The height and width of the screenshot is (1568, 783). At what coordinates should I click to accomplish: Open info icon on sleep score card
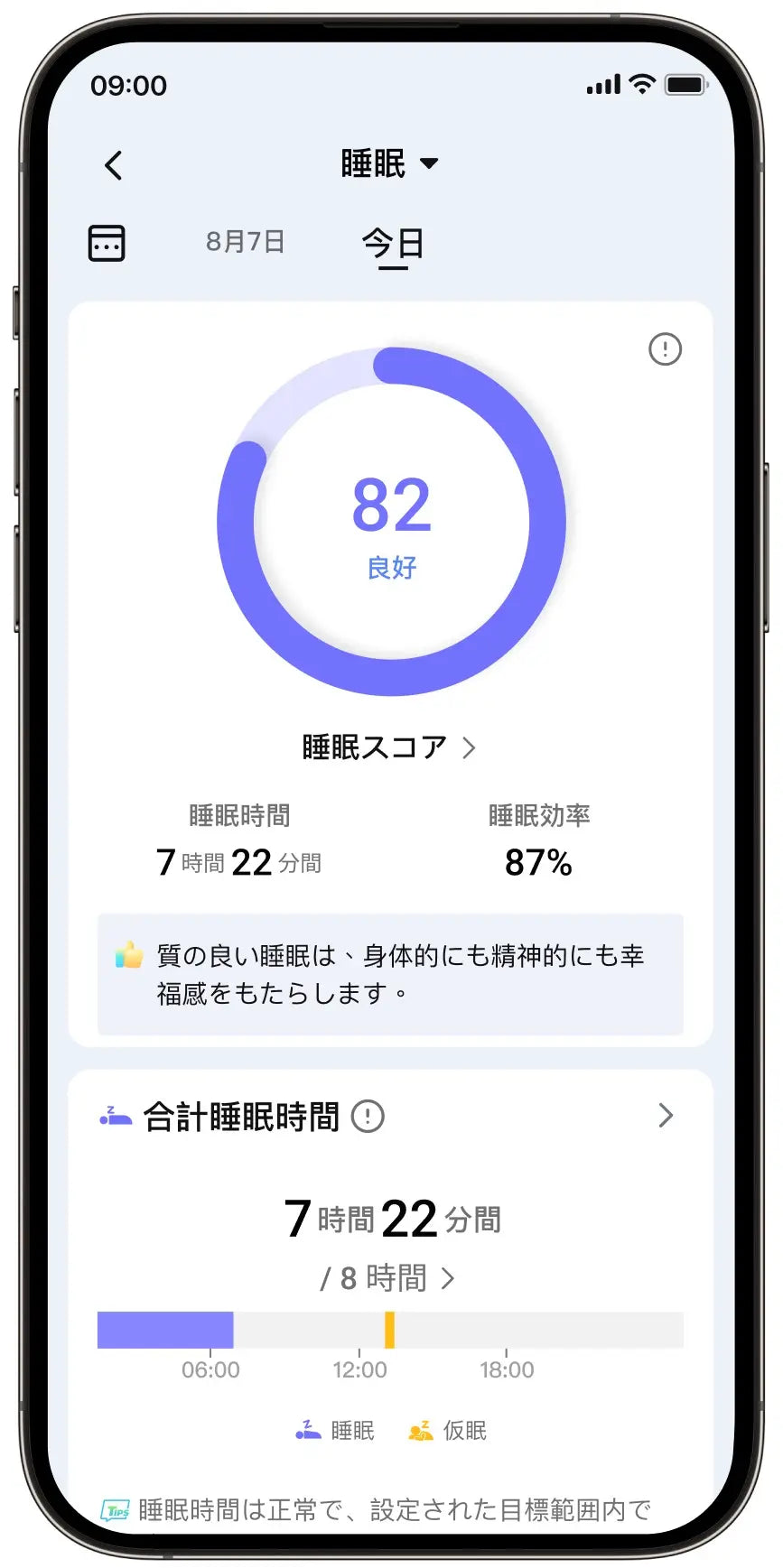click(x=665, y=349)
